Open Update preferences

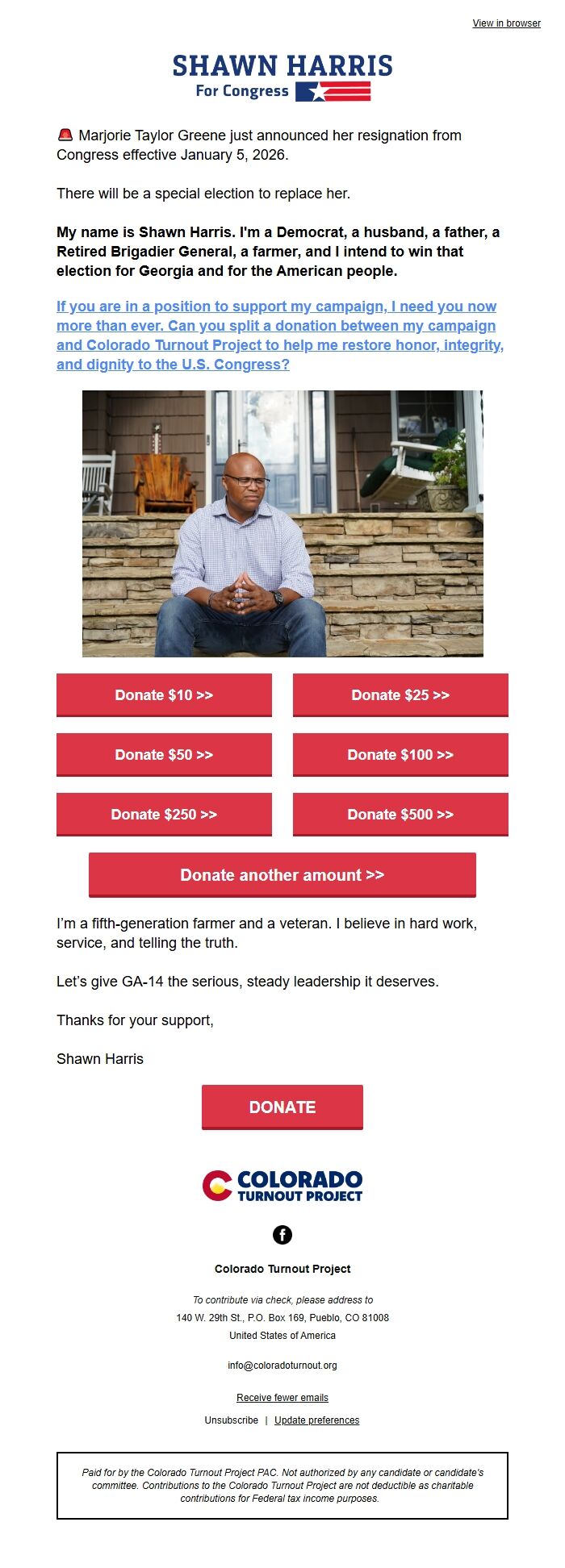[x=317, y=1420]
